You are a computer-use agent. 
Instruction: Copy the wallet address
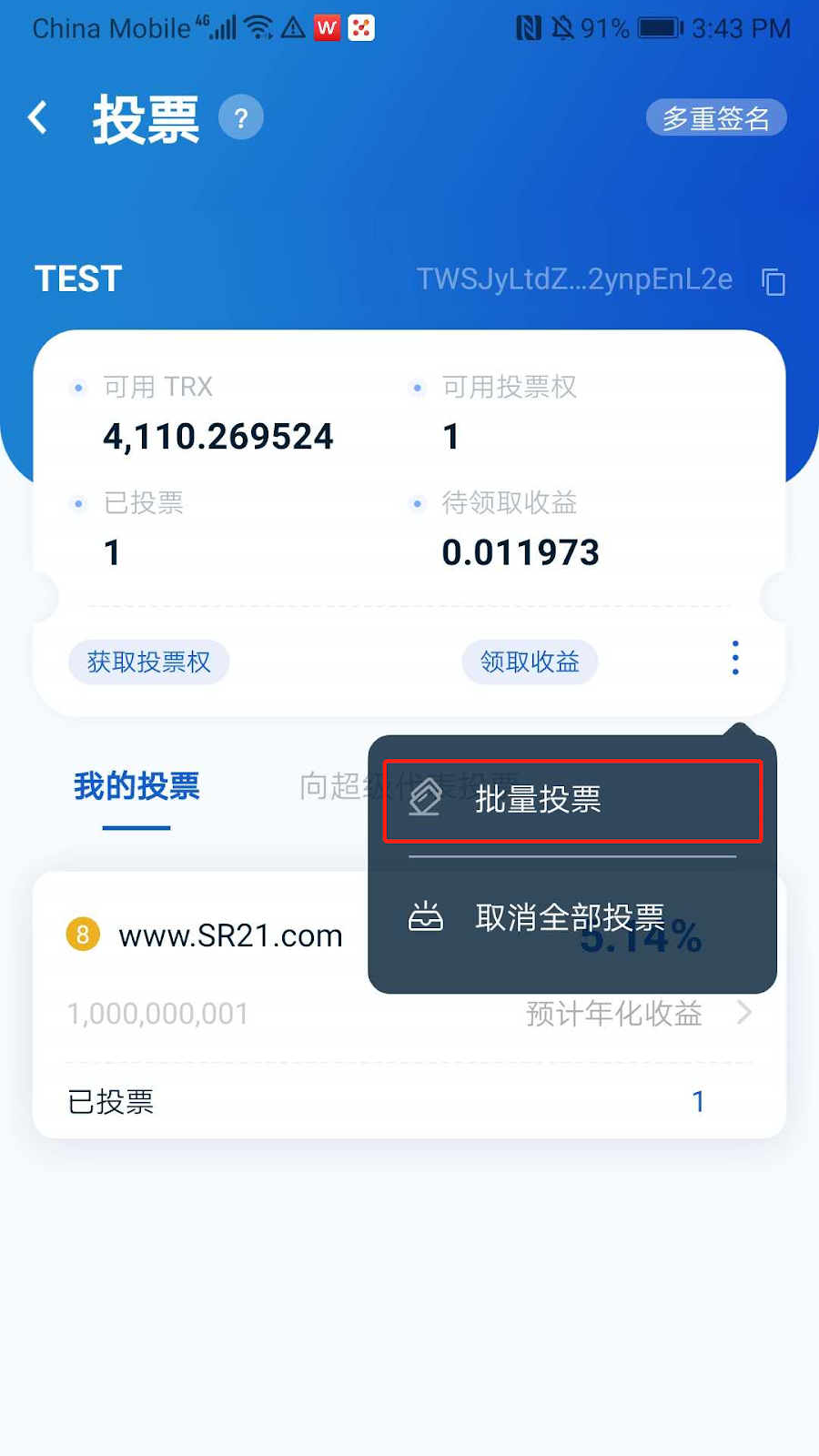click(773, 281)
